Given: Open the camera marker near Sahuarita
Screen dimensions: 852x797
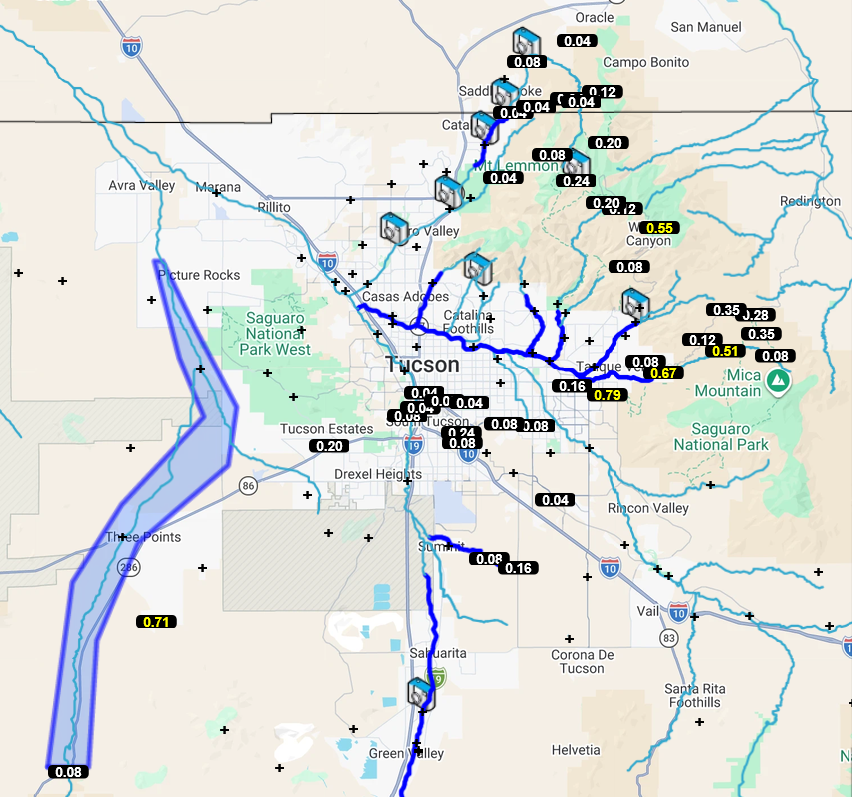Looking at the screenshot, I should coord(422,694).
